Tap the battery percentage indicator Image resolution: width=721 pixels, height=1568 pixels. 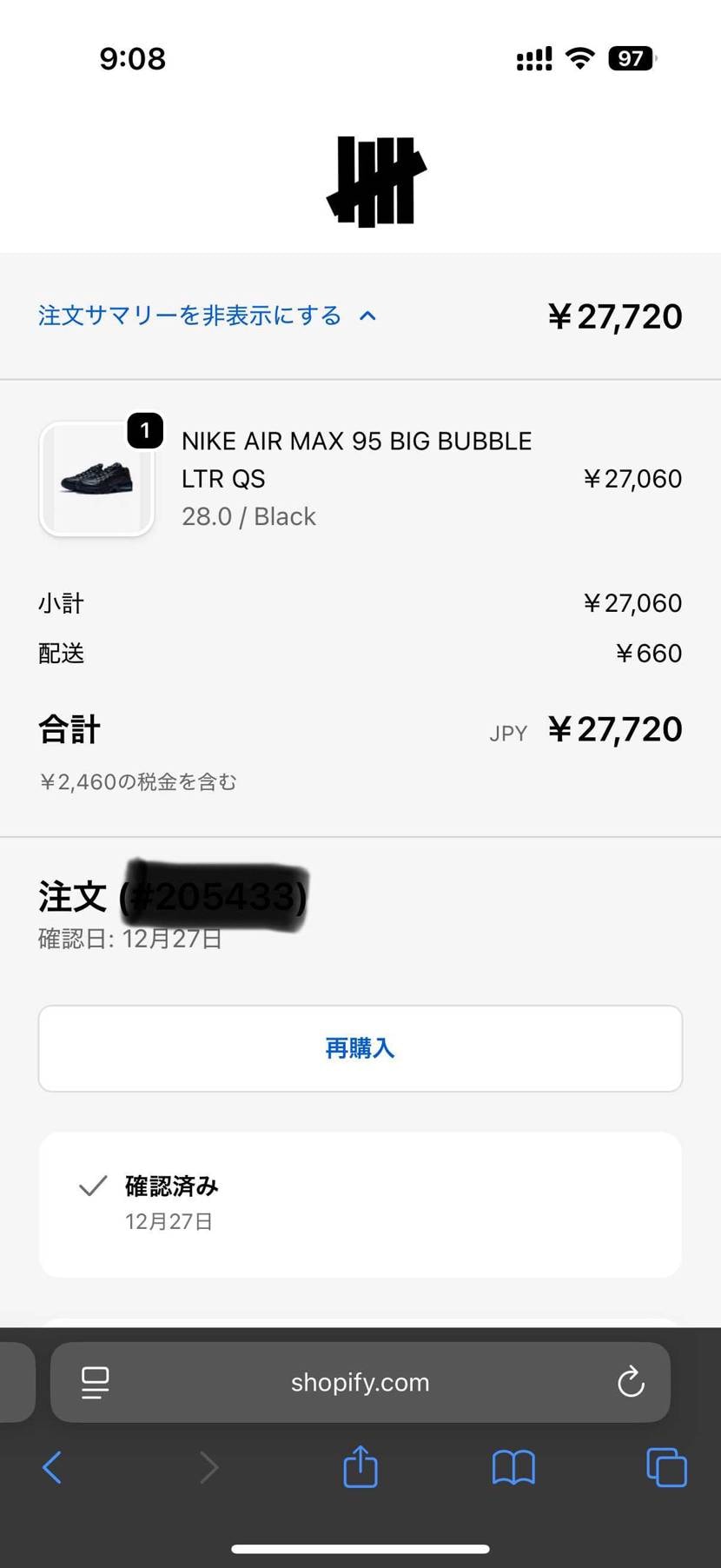pos(632,57)
